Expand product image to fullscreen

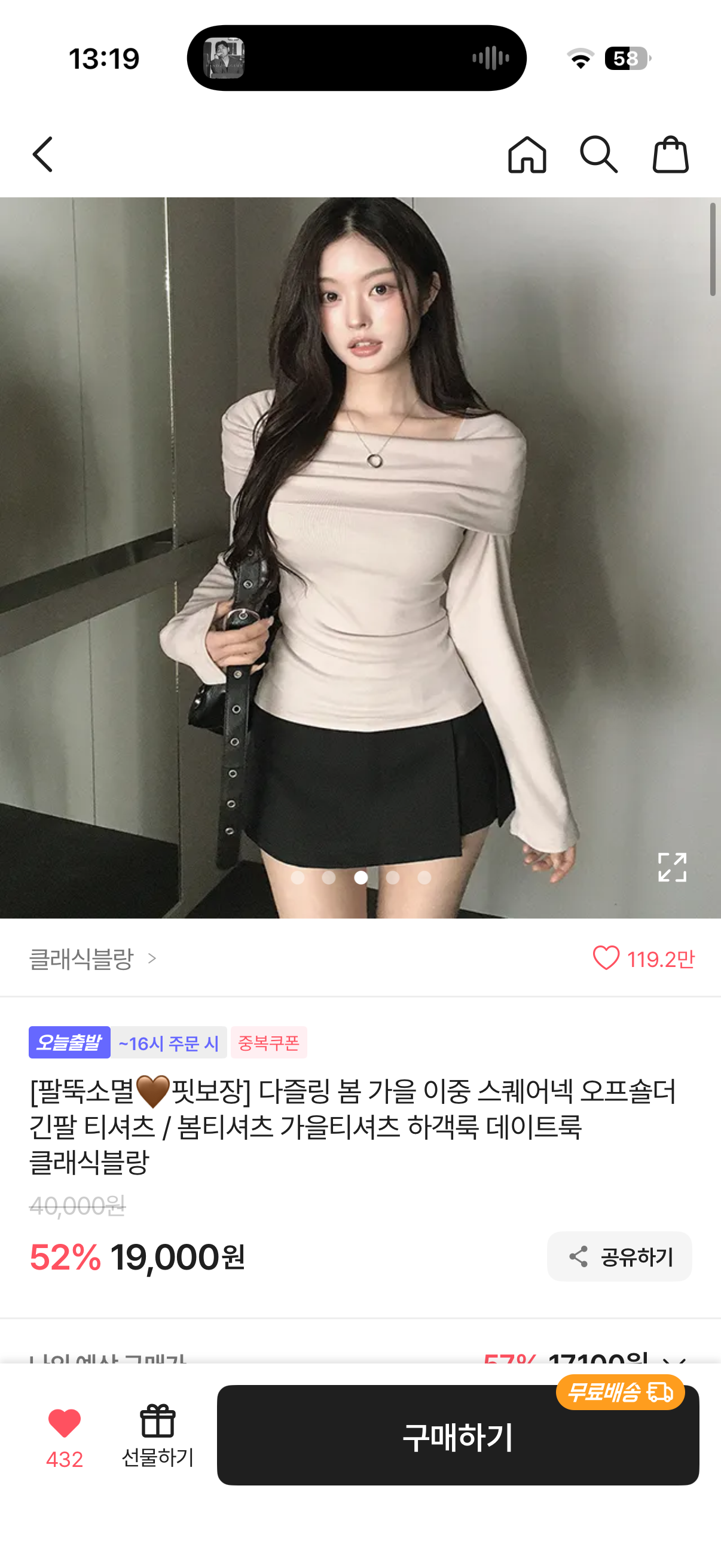coord(672,867)
